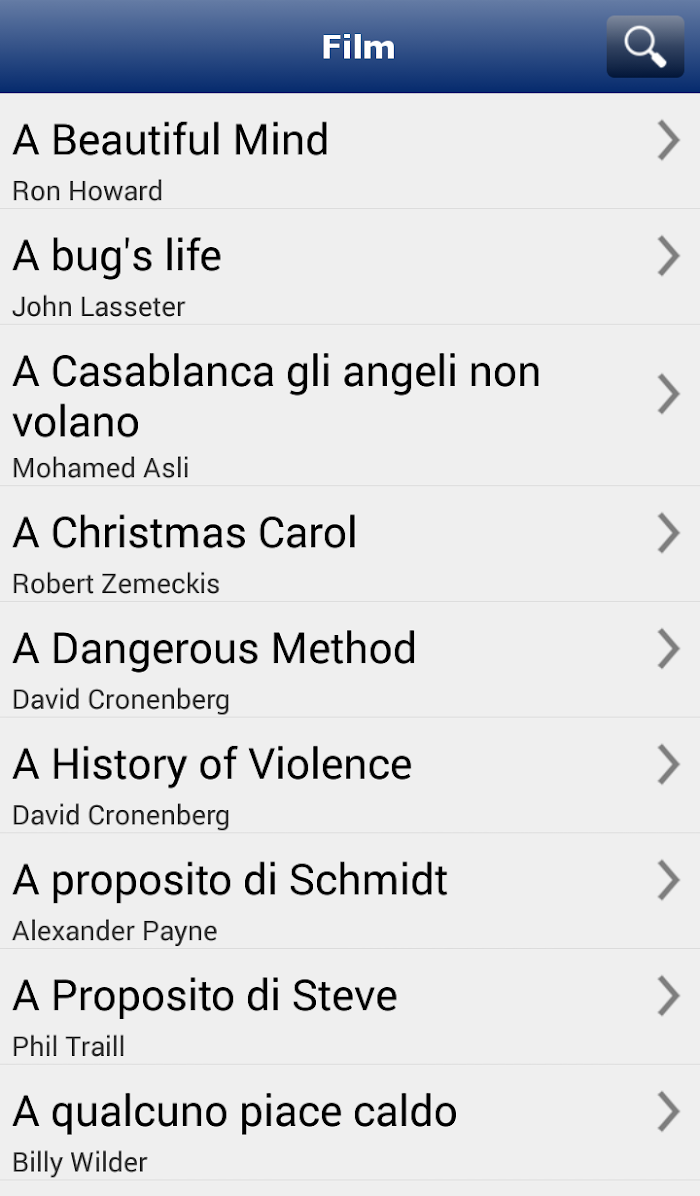Open A proposito di Schmidt by Alexander Payne

click(350, 891)
